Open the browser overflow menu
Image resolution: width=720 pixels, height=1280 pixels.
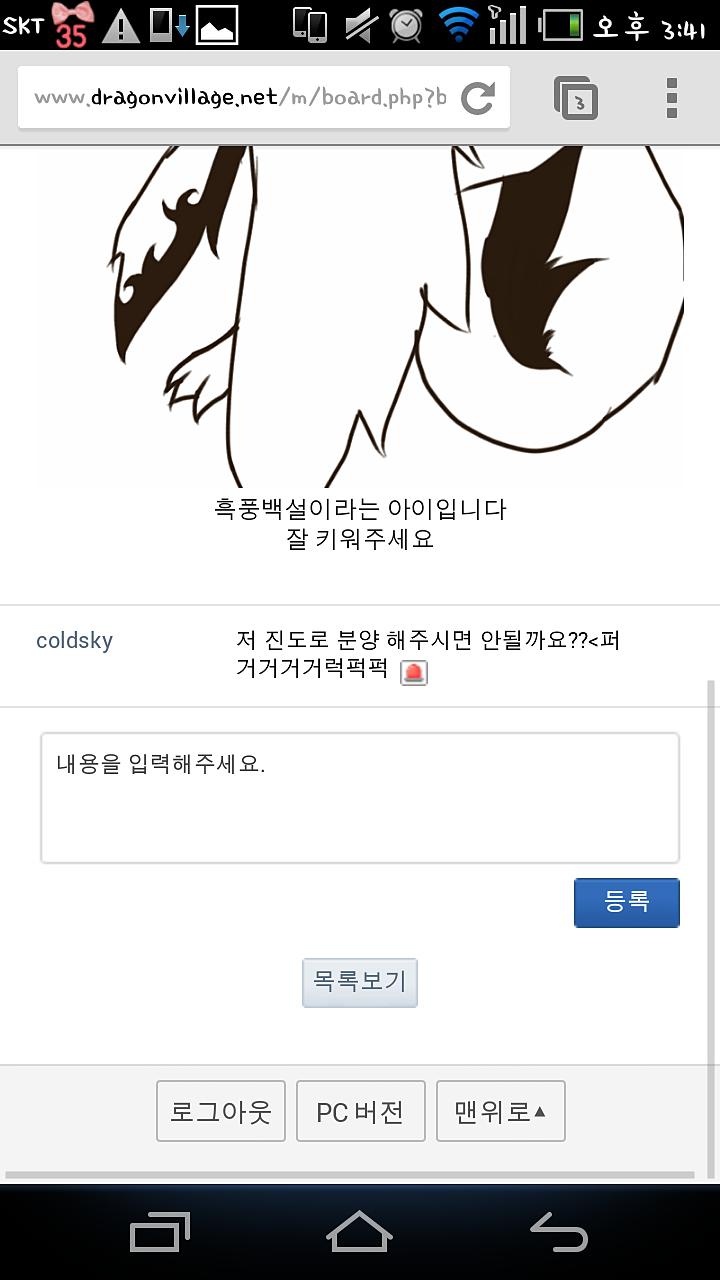[x=672, y=98]
